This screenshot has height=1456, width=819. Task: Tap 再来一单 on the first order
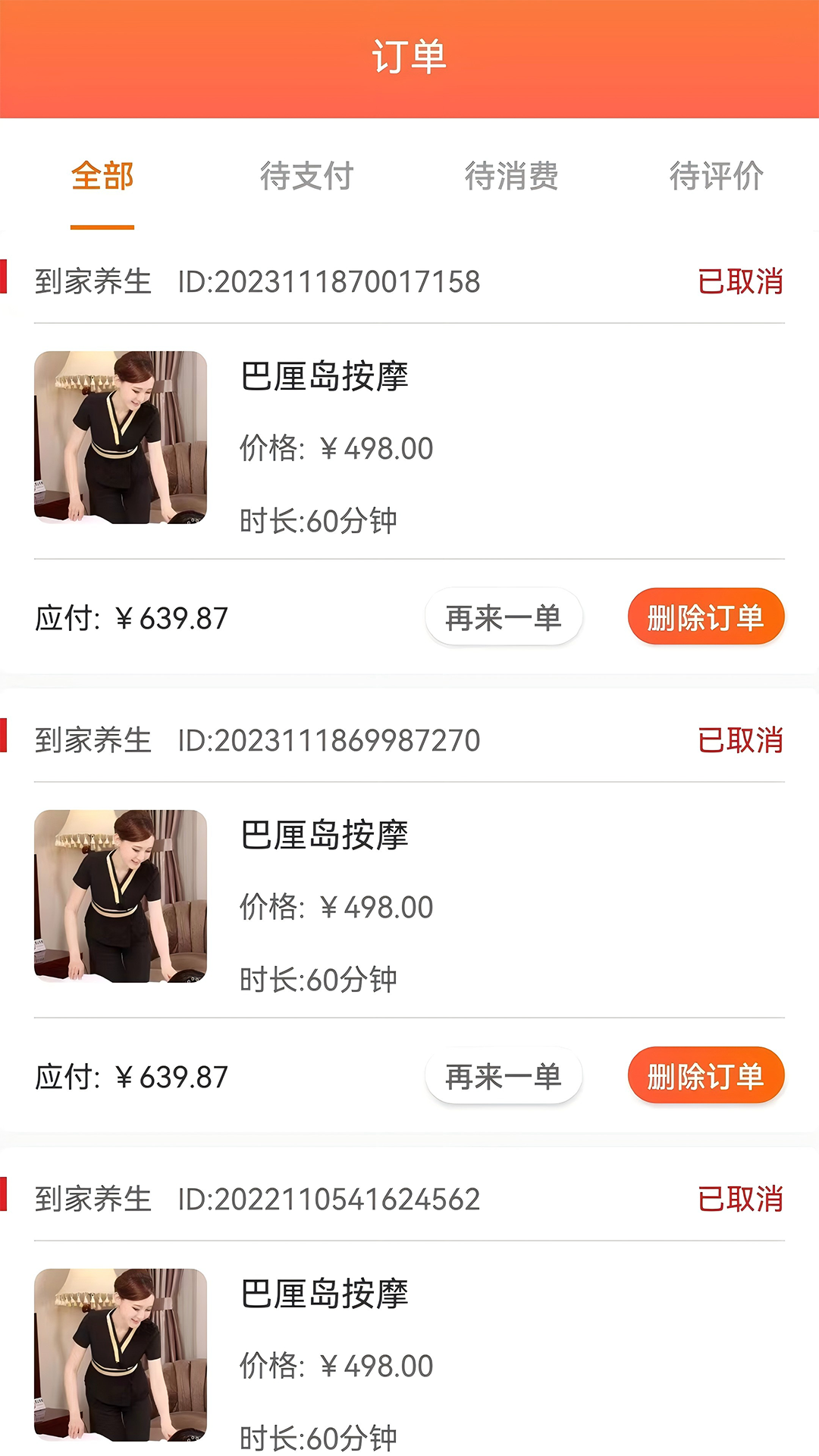point(504,617)
